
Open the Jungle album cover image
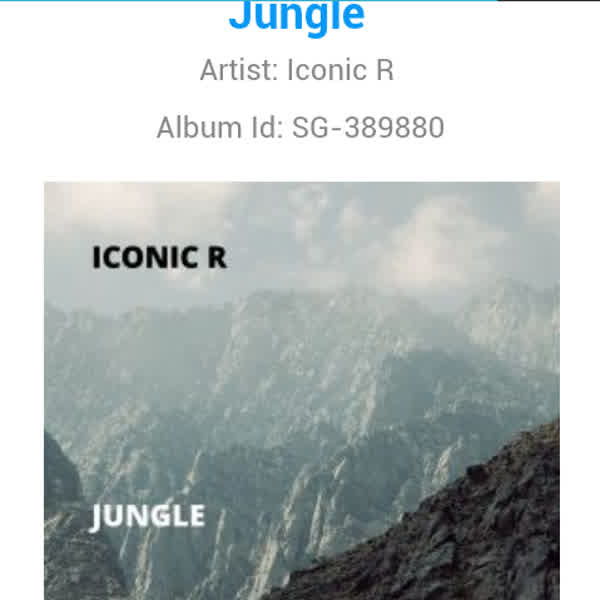tap(301, 390)
